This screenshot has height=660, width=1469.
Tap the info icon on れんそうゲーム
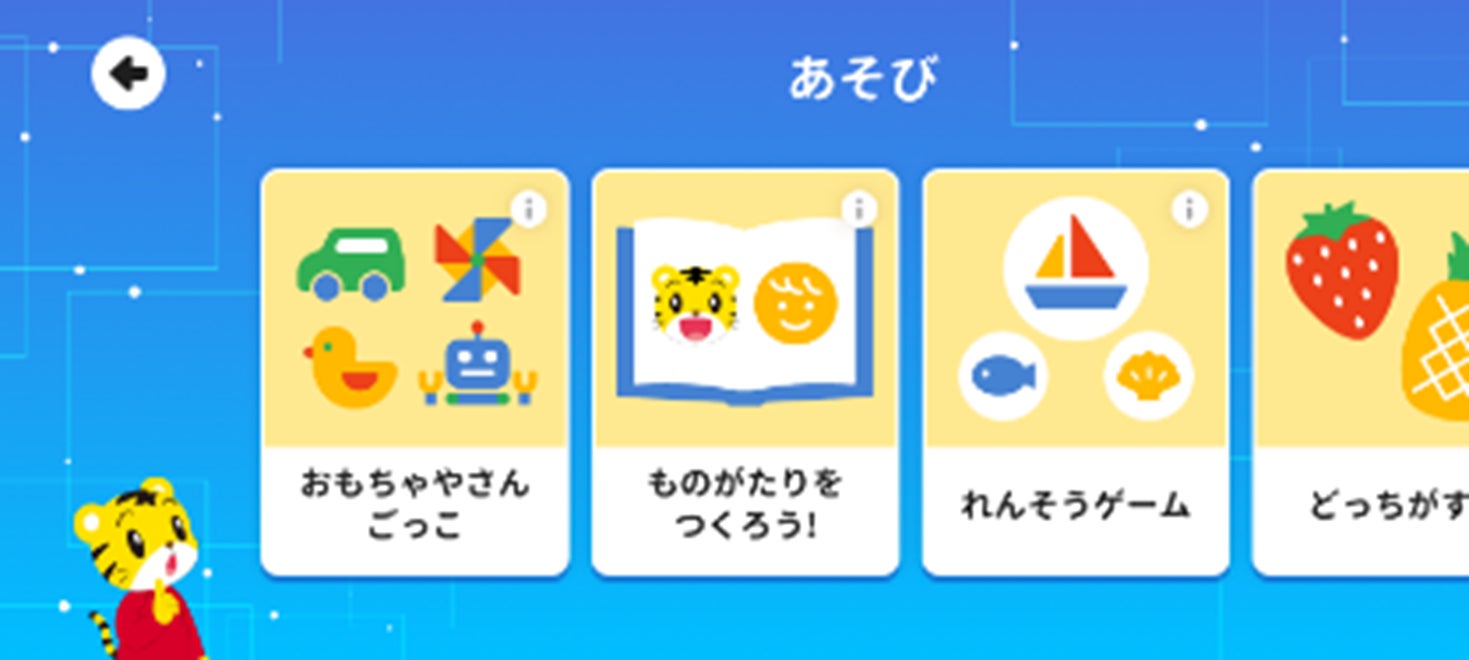1189,210
